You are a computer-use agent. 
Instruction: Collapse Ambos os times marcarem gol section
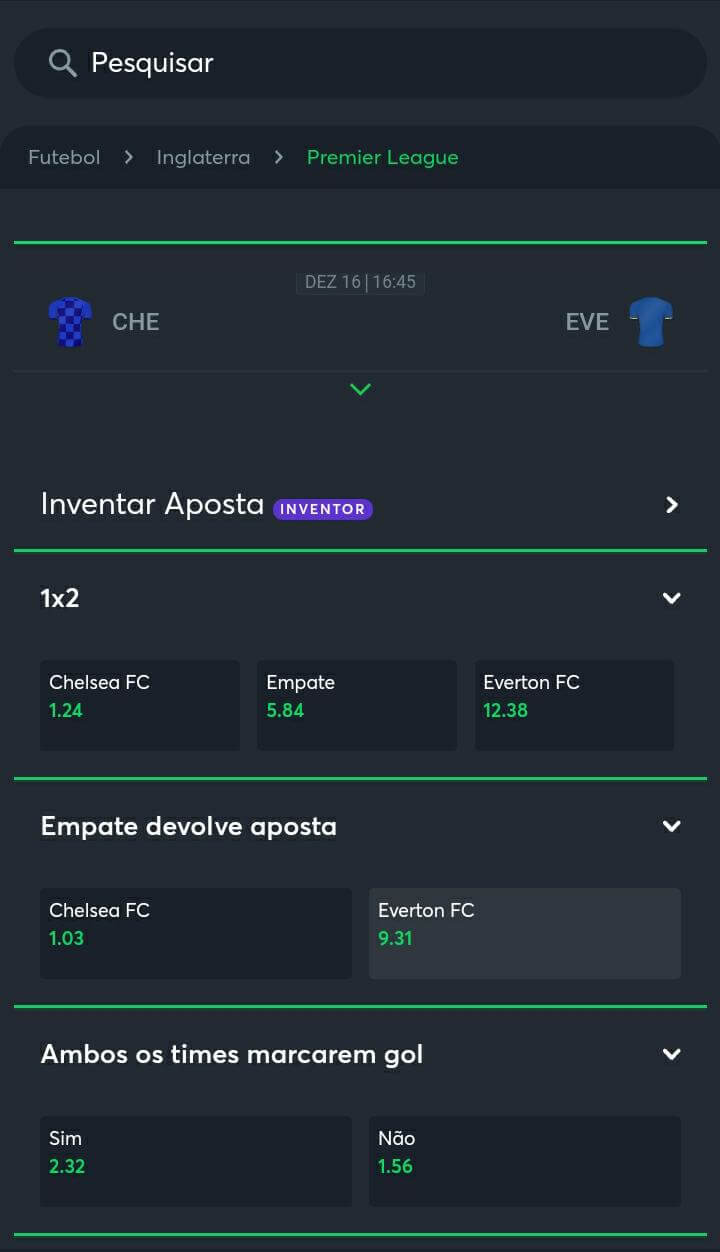(672, 1054)
